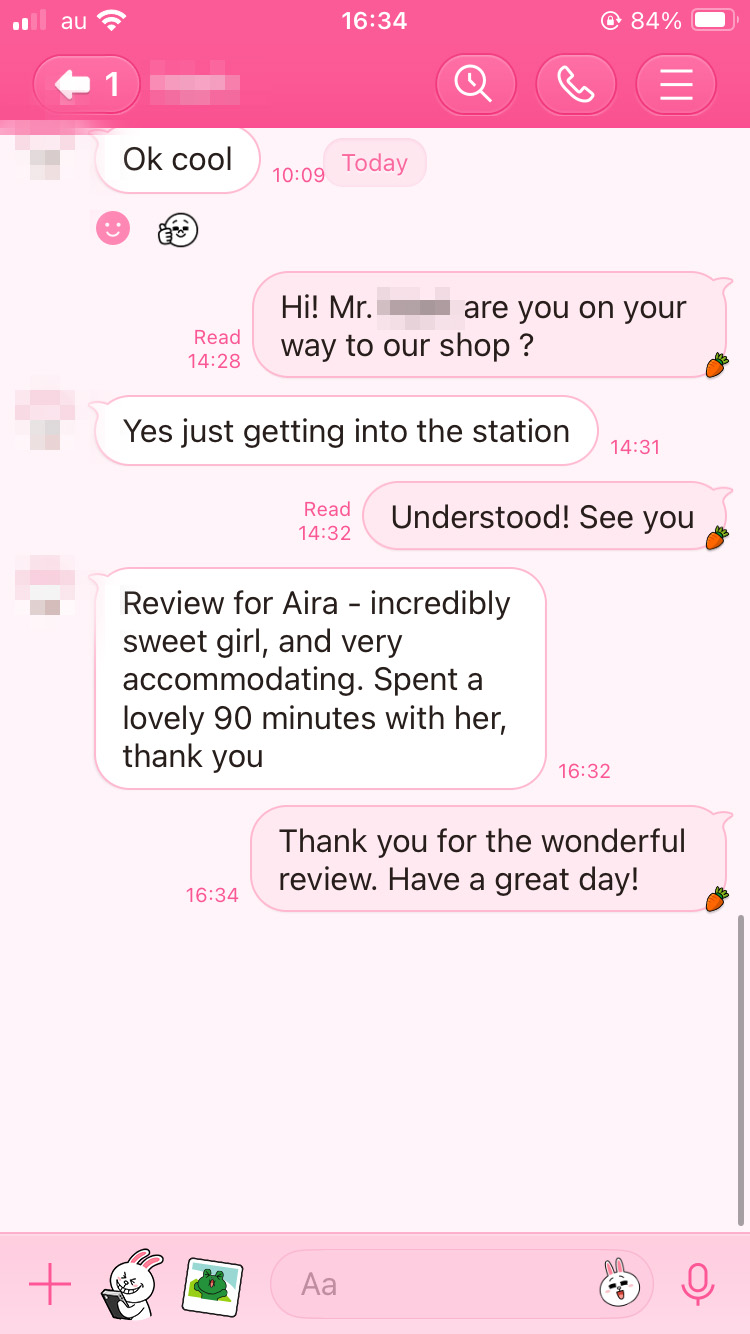
Task: Open the photo gallery picker
Action: [x=213, y=1284]
